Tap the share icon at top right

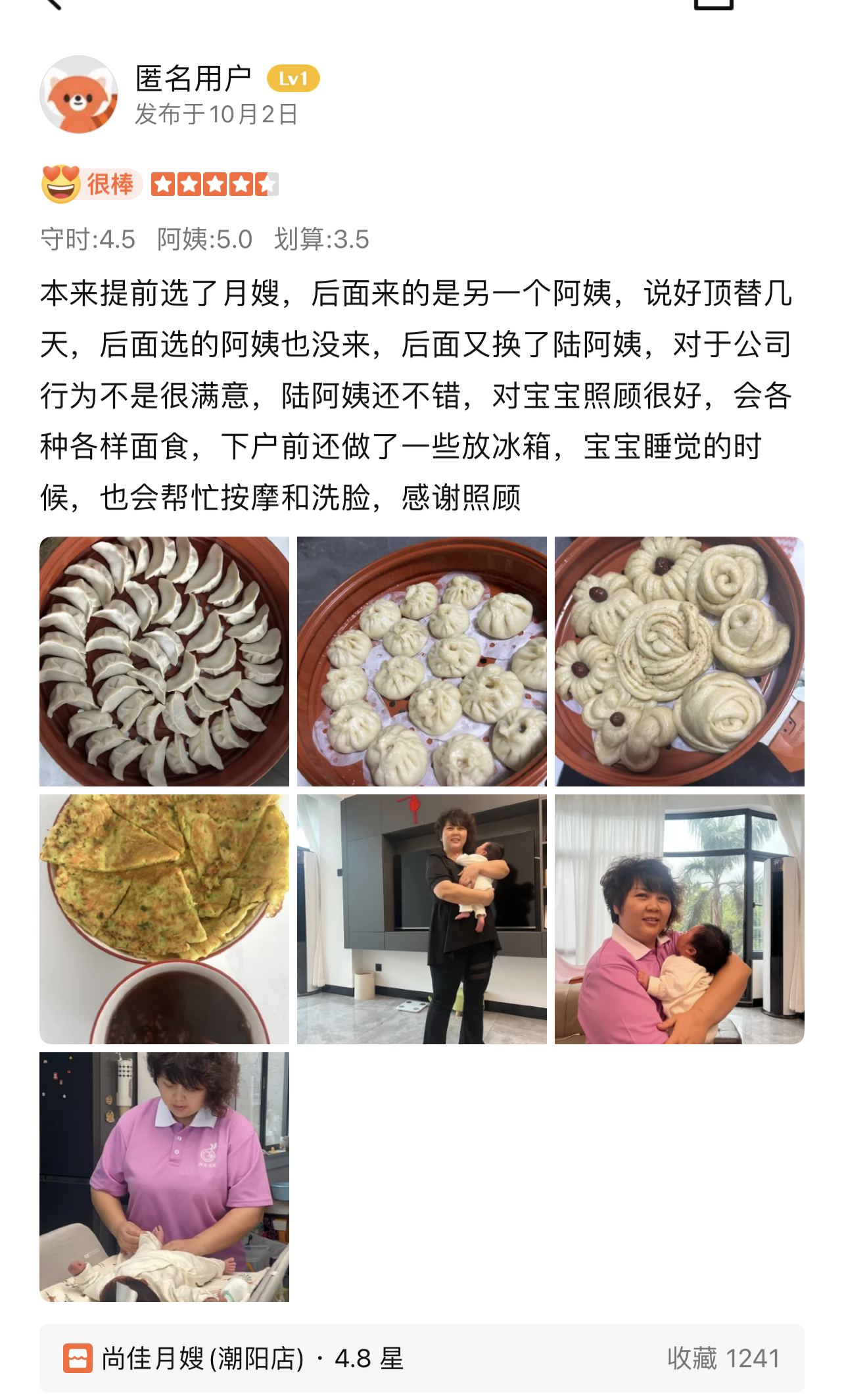click(x=714, y=4)
